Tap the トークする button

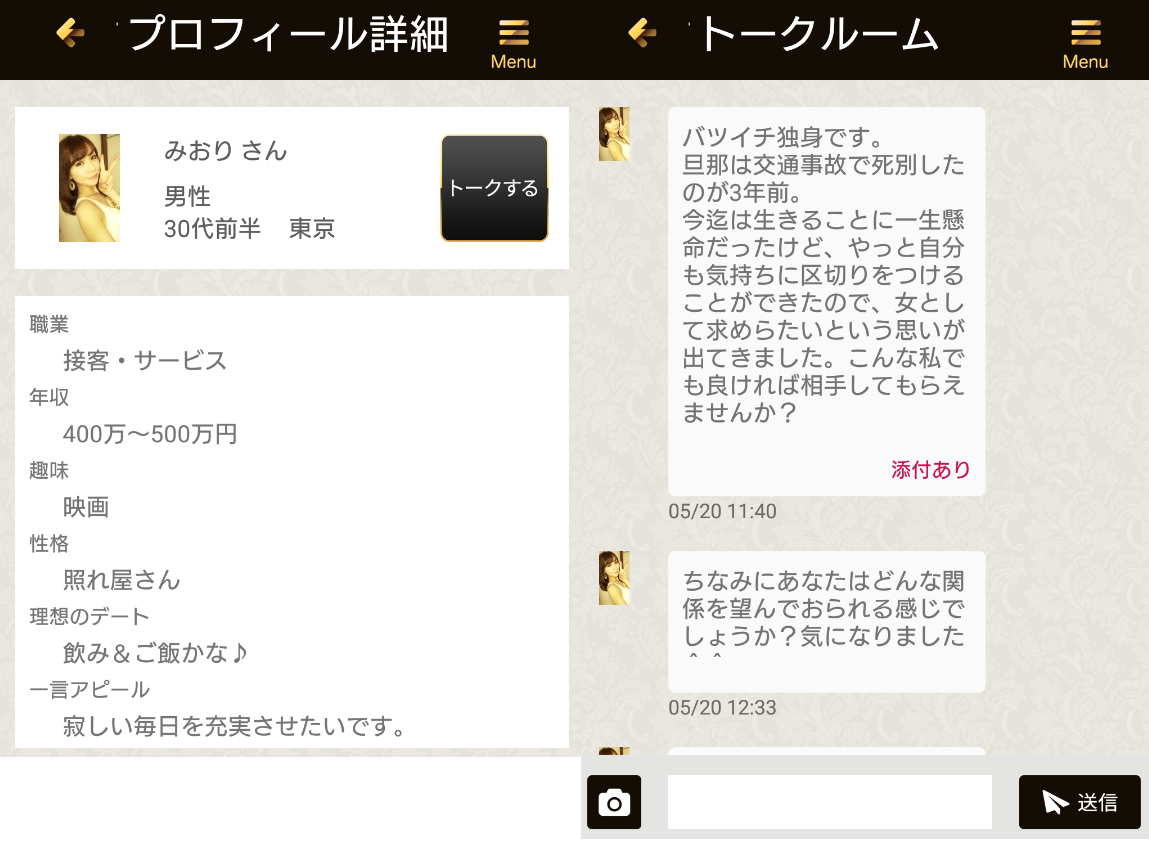pos(494,188)
